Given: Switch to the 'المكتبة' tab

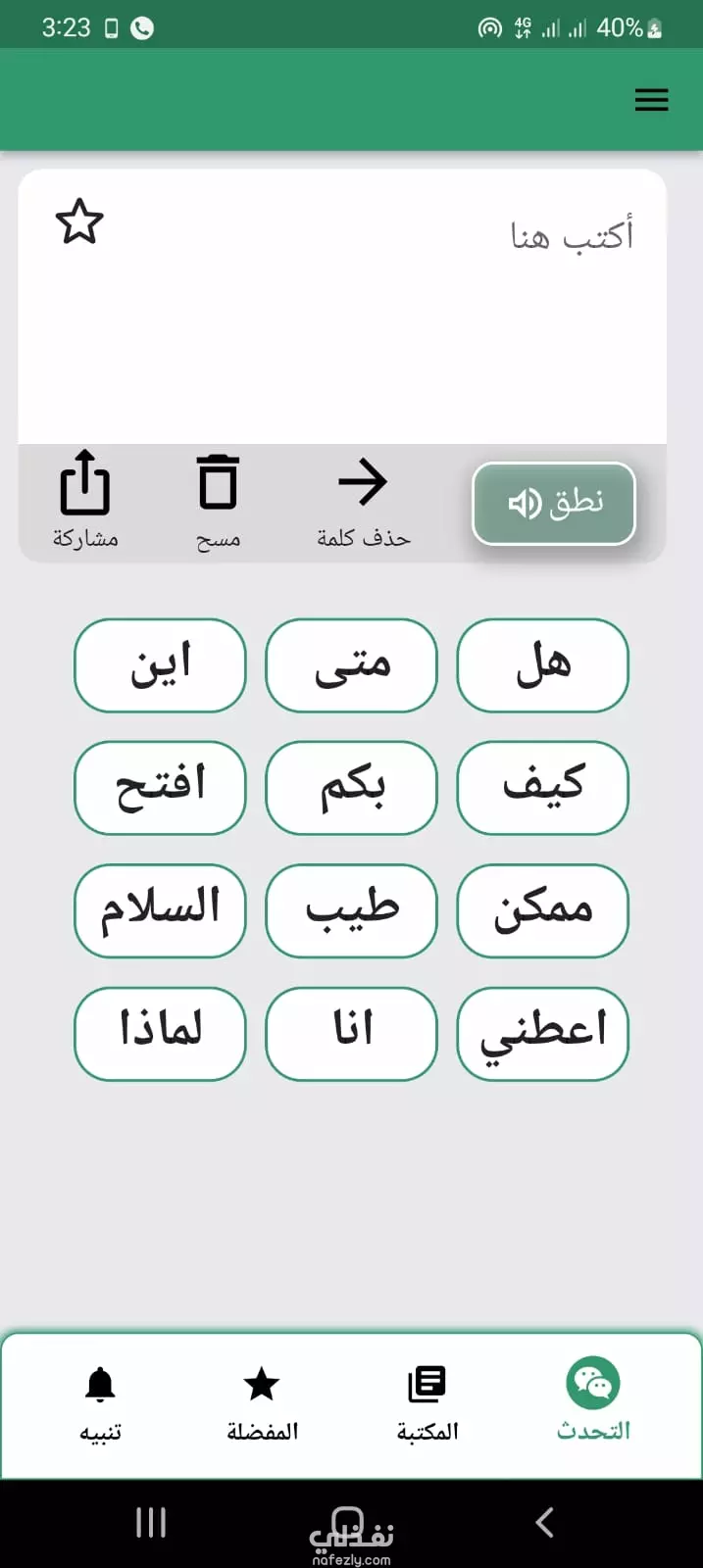Looking at the screenshot, I should tap(427, 1404).
